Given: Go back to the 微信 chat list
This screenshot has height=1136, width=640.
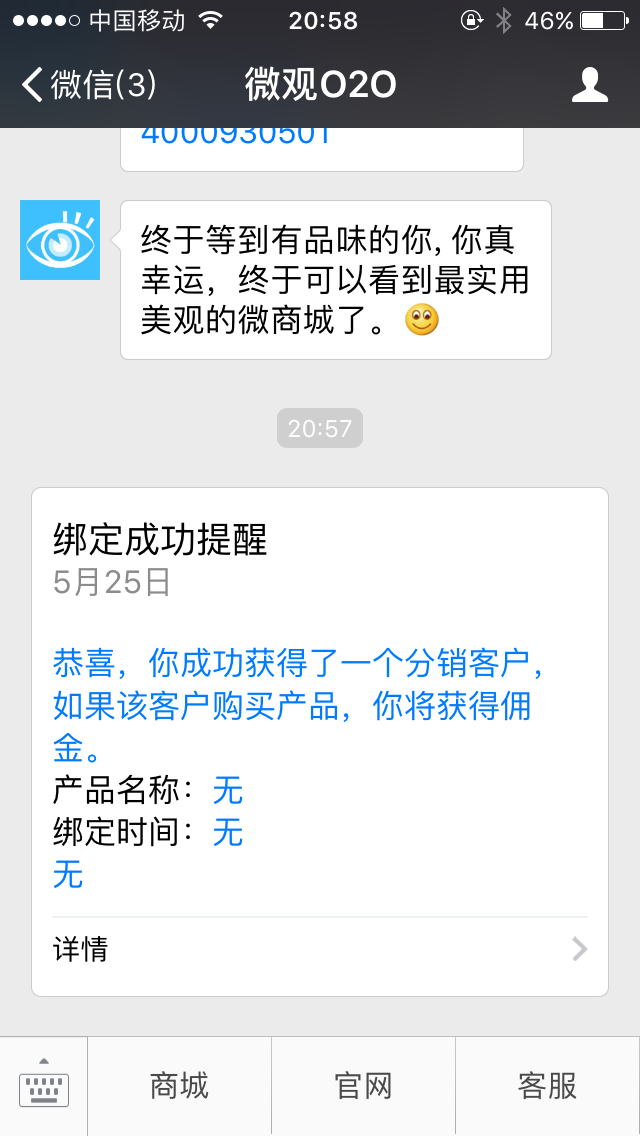Looking at the screenshot, I should (88, 85).
